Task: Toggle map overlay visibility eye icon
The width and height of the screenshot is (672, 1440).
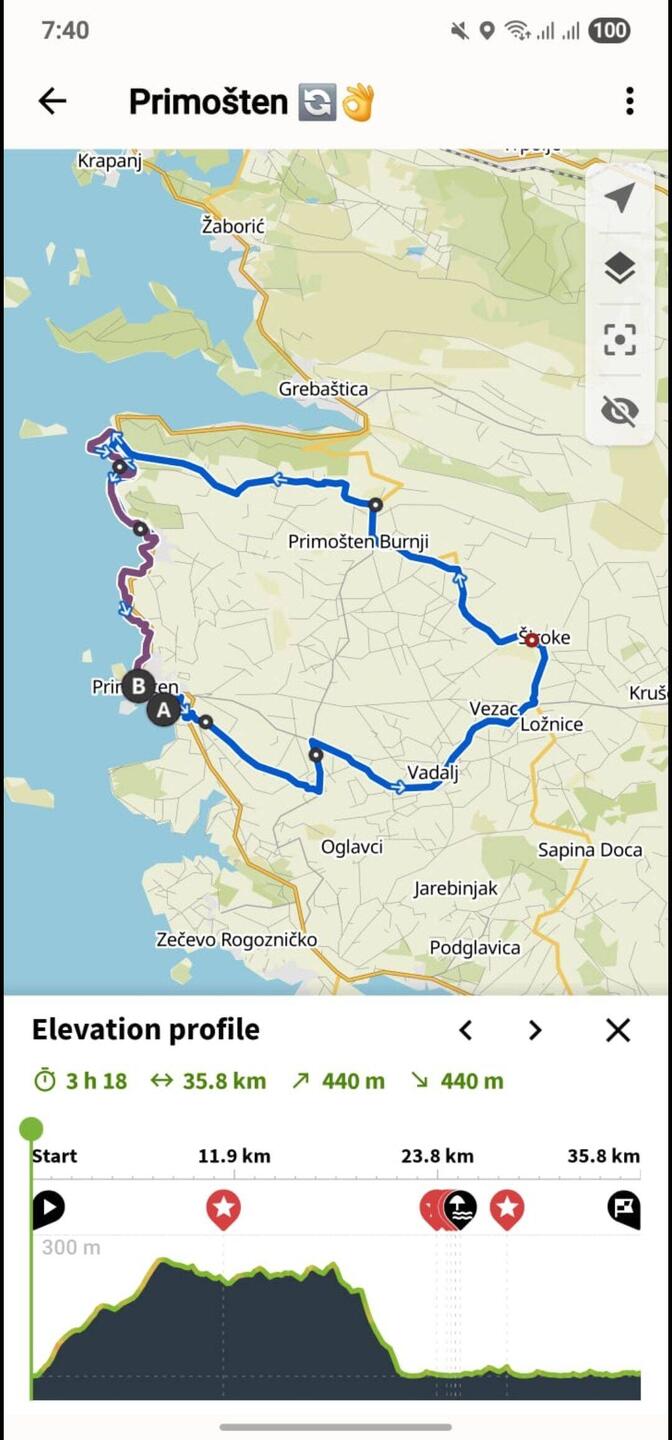Action: [620, 410]
